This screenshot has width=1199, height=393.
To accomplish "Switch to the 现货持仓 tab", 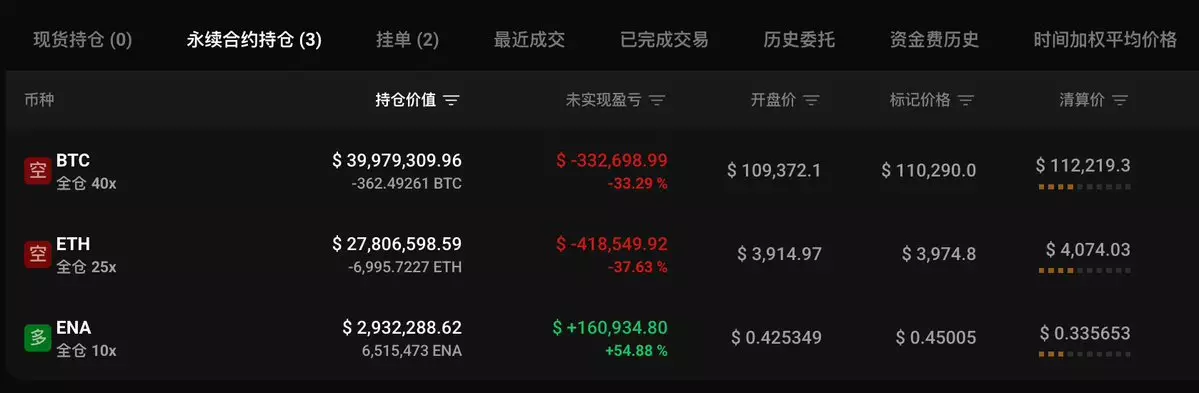I will coord(83,40).
